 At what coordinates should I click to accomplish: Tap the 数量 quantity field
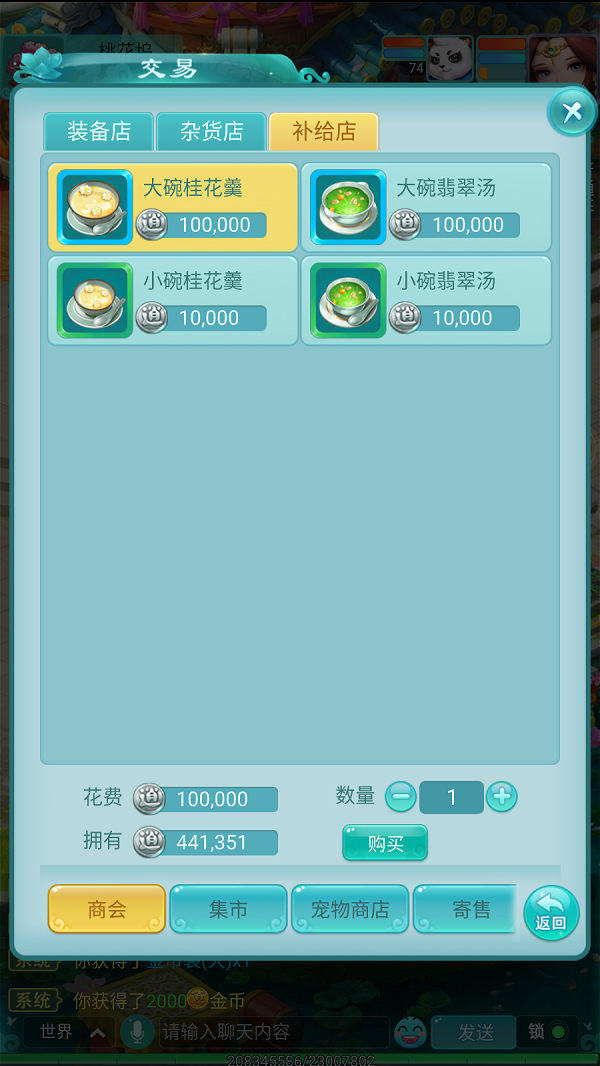tap(451, 797)
